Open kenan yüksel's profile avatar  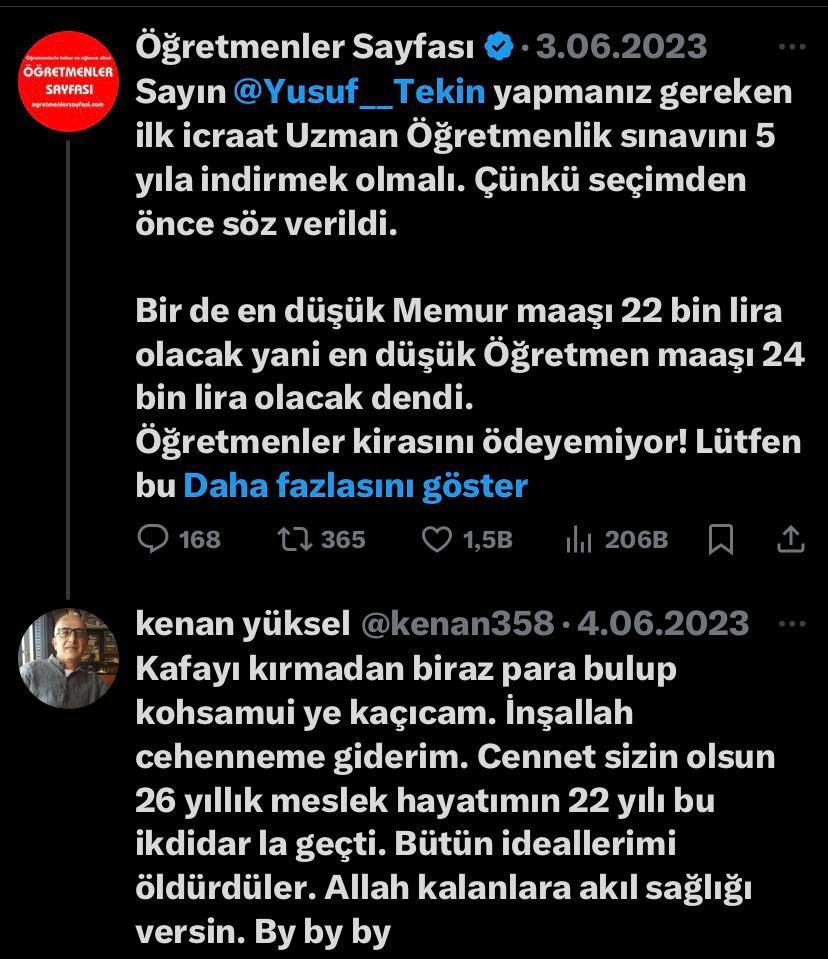(68, 657)
